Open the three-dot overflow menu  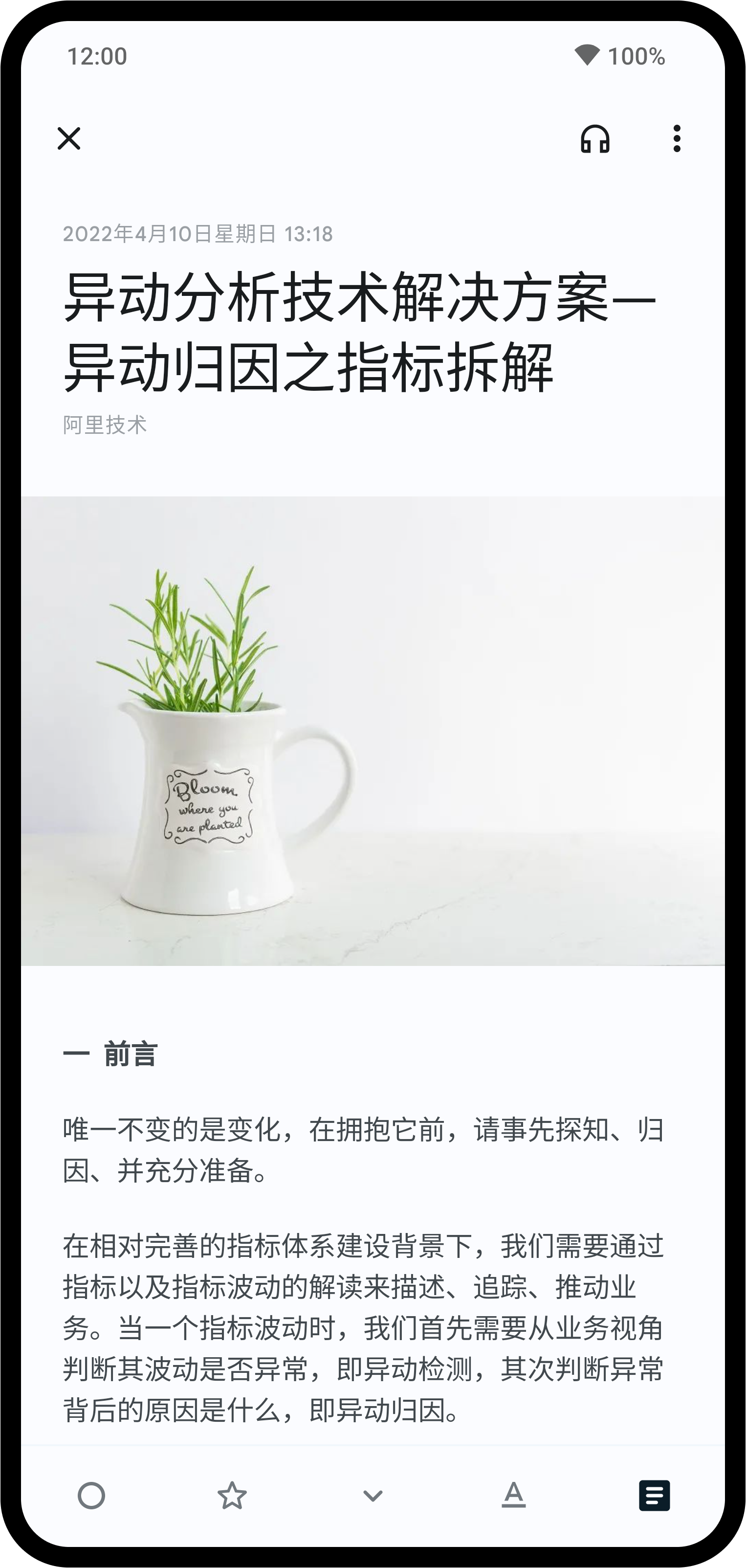click(x=677, y=139)
